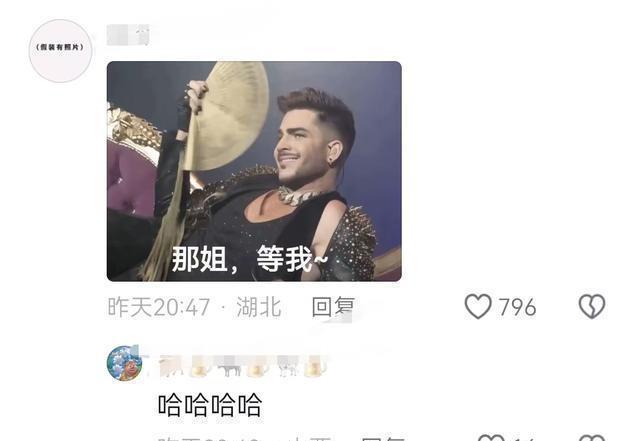The height and width of the screenshot is (441, 640).
Task: Like the comment with 796 likes
Action: click(x=479, y=307)
